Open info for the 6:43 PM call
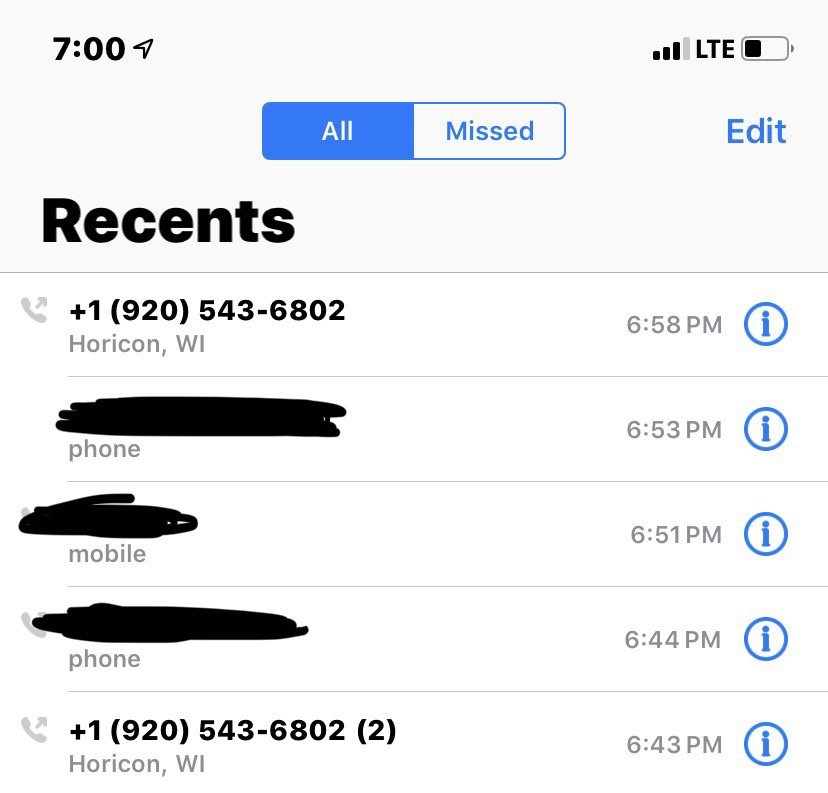The width and height of the screenshot is (828, 793). (766, 744)
